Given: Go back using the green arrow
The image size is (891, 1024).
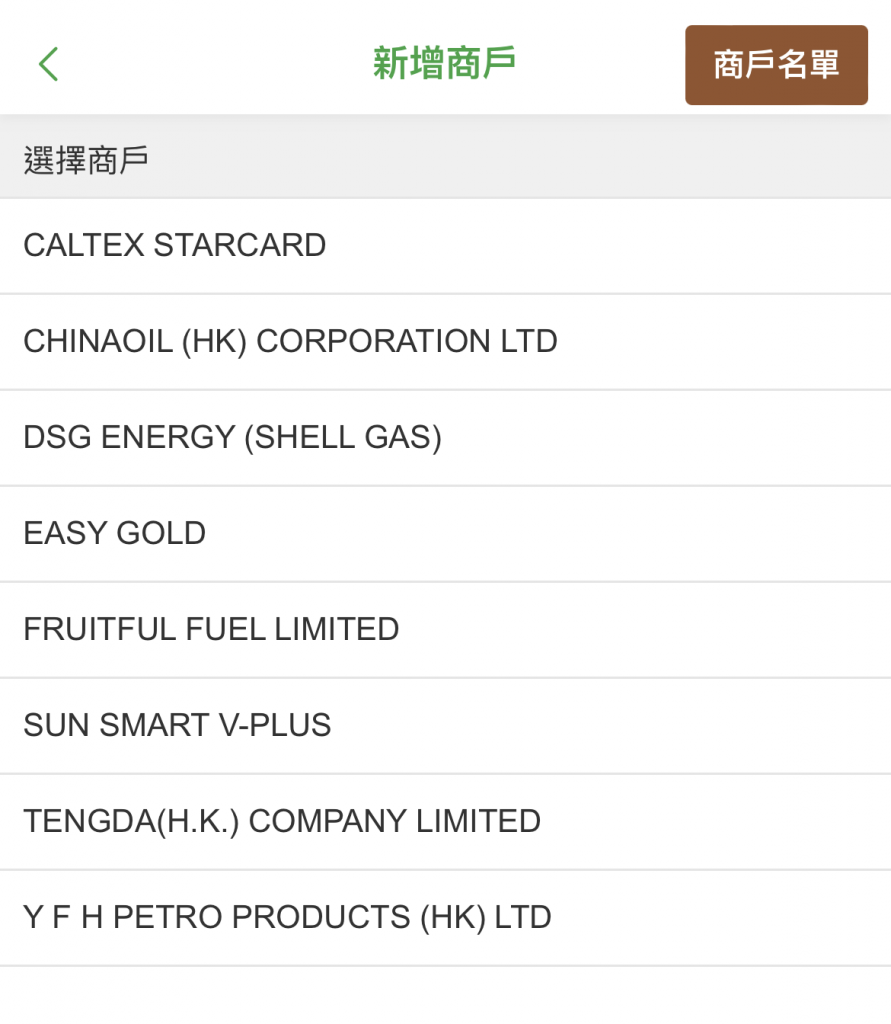Looking at the screenshot, I should tap(48, 64).
